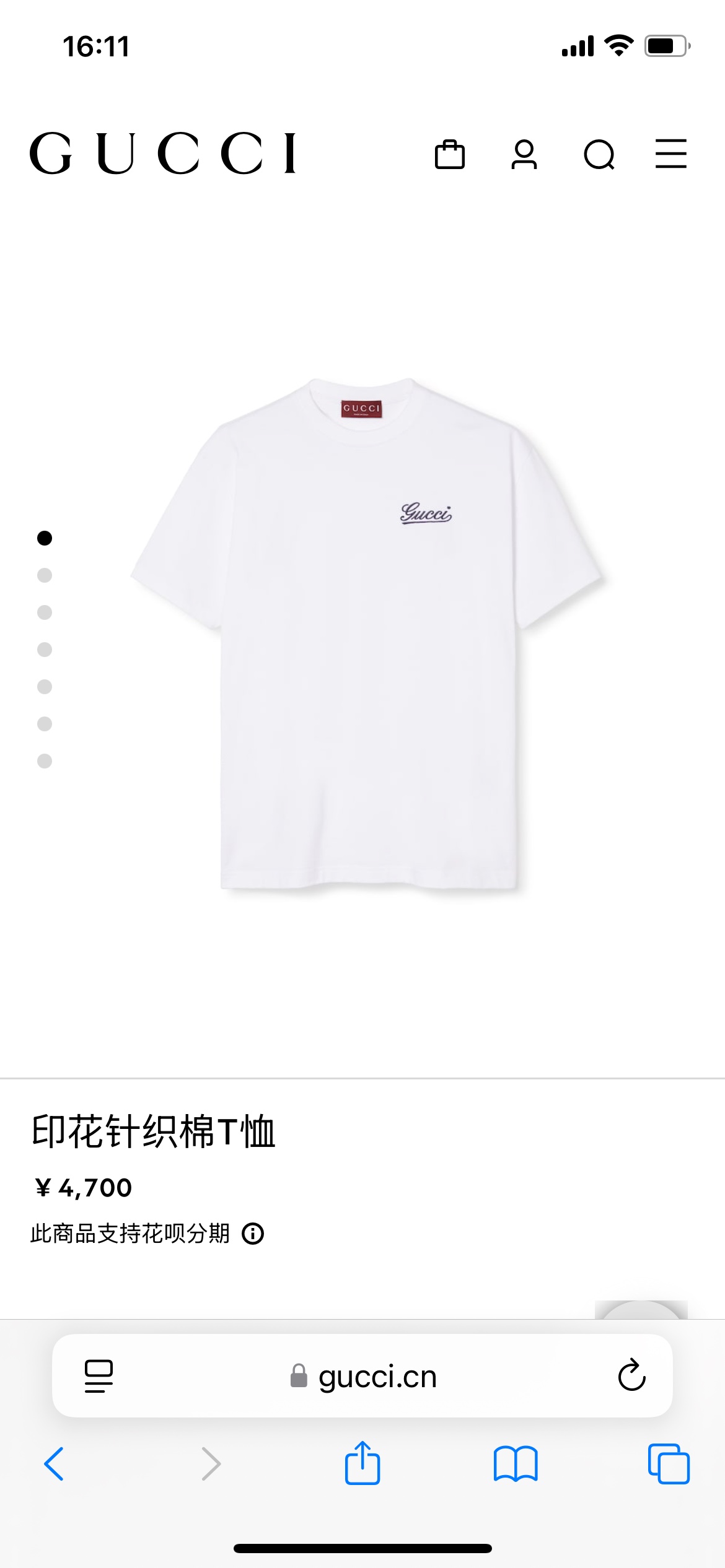The width and height of the screenshot is (725, 1568).
Task: Tap the gucci.cn address bar
Action: pos(362,1376)
